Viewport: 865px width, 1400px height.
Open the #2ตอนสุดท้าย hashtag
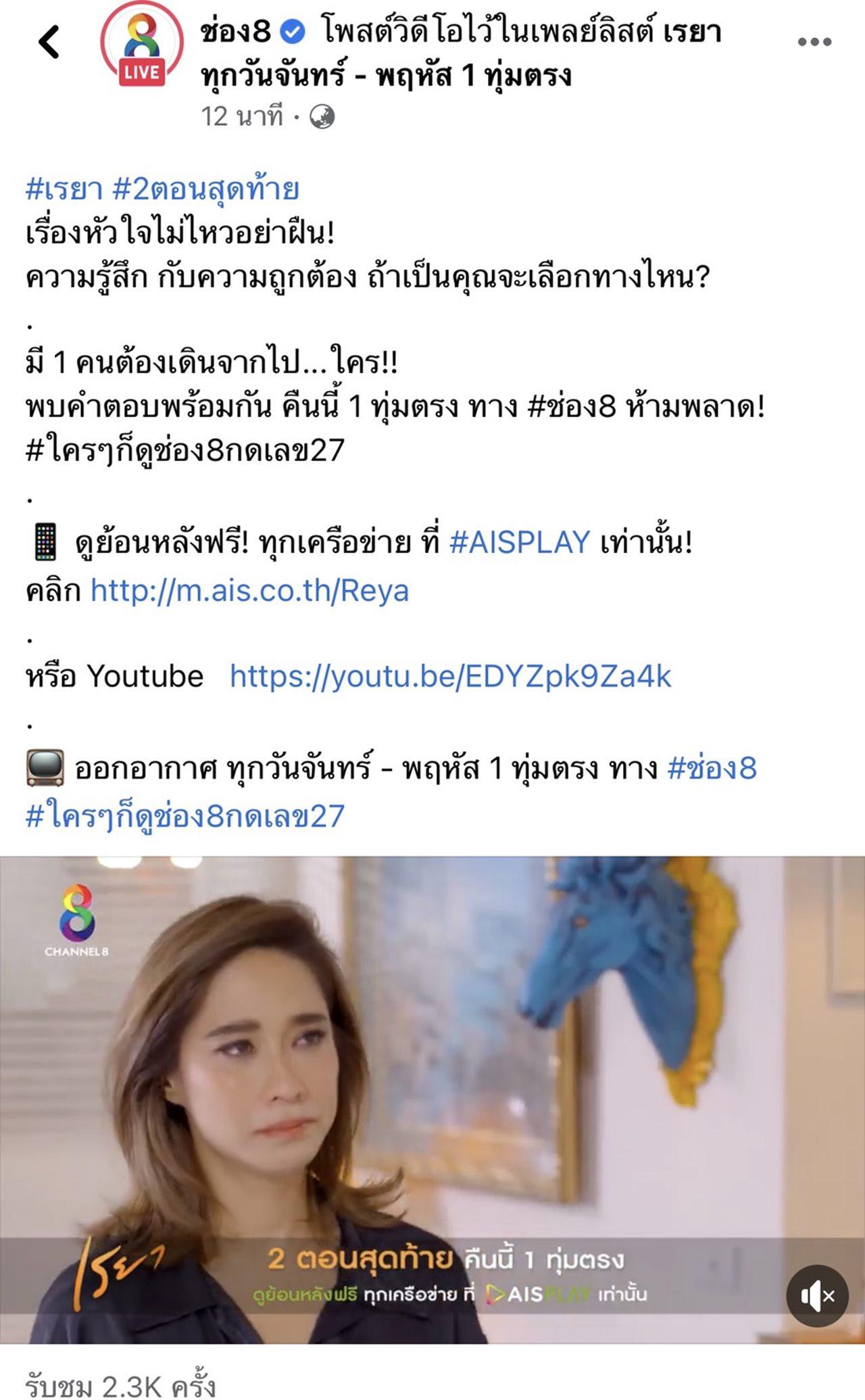pos(206,189)
